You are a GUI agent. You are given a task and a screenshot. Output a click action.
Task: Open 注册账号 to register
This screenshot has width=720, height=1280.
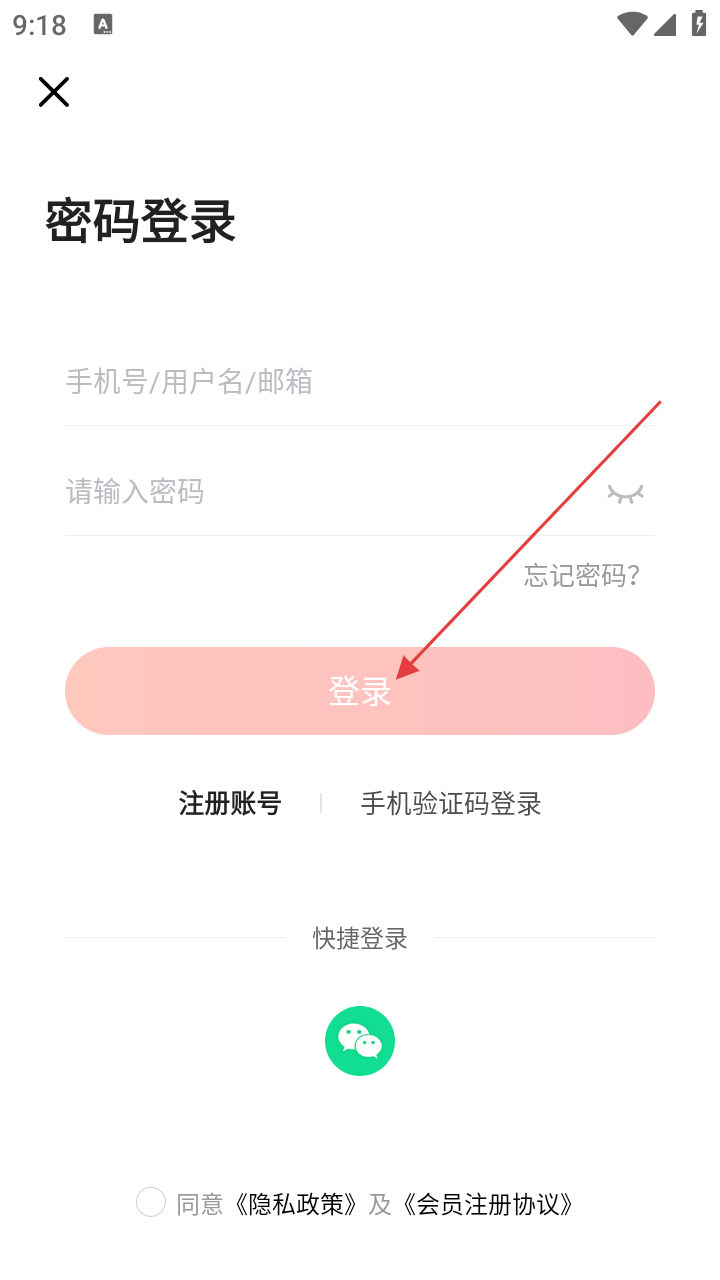point(230,803)
